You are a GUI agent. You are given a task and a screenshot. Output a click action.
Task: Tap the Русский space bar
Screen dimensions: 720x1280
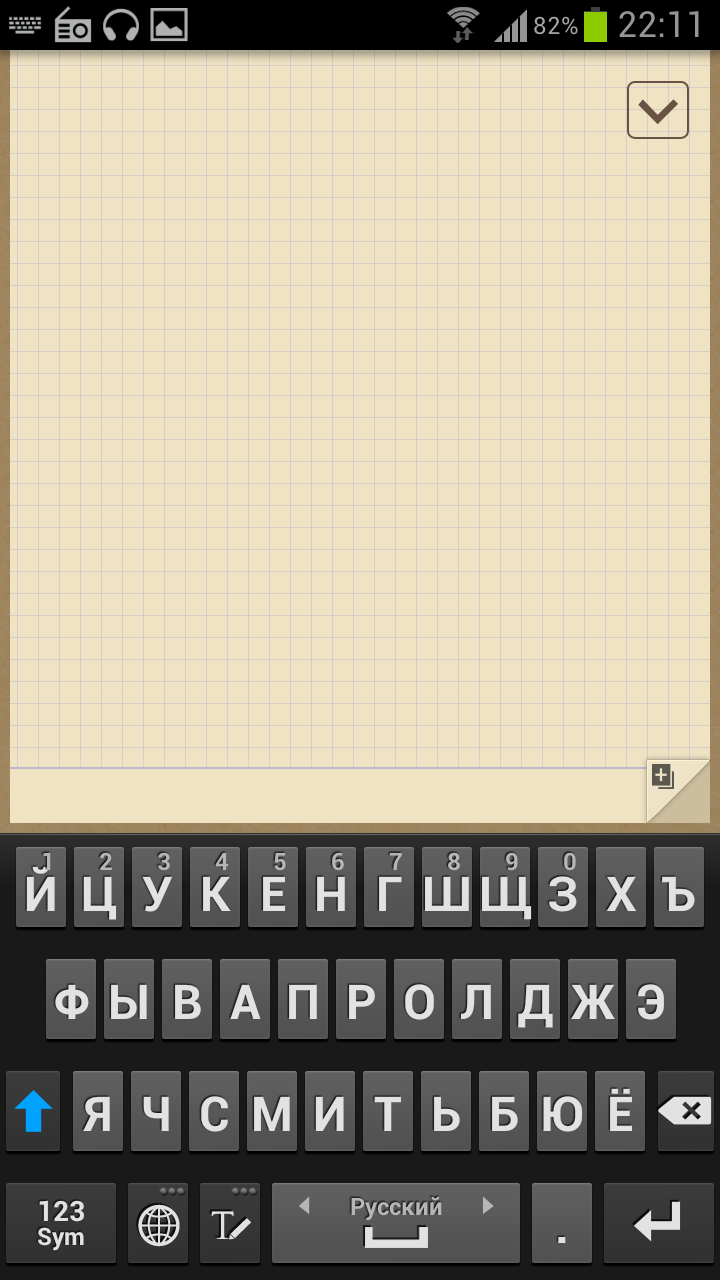point(396,1223)
